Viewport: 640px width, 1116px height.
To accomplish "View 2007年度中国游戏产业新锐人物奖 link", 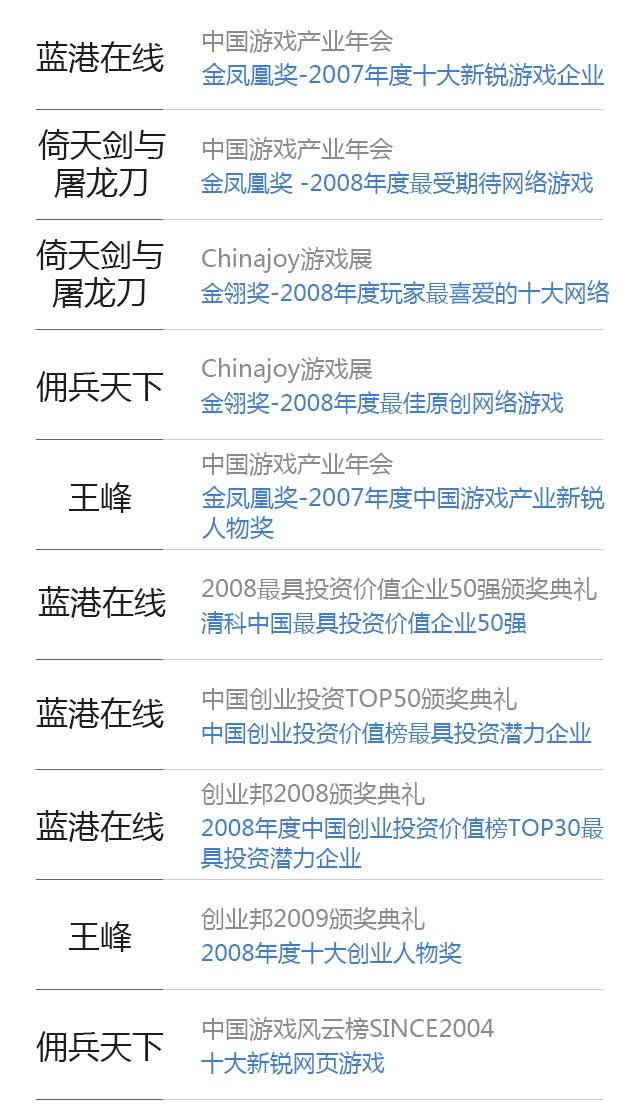I will 403,512.
